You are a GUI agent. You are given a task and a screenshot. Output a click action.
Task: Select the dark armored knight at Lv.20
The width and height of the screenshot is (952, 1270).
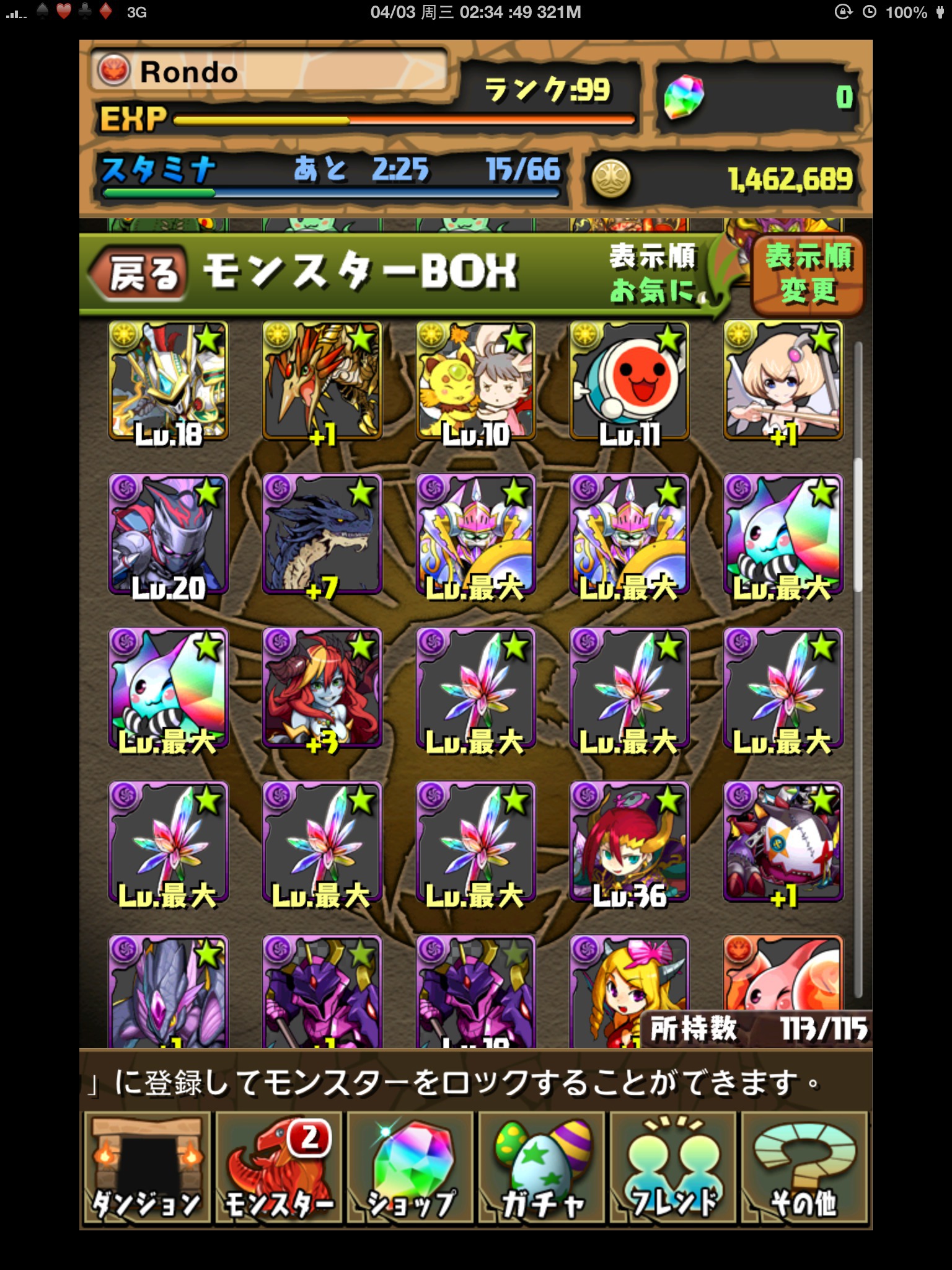tap(168, 534)
